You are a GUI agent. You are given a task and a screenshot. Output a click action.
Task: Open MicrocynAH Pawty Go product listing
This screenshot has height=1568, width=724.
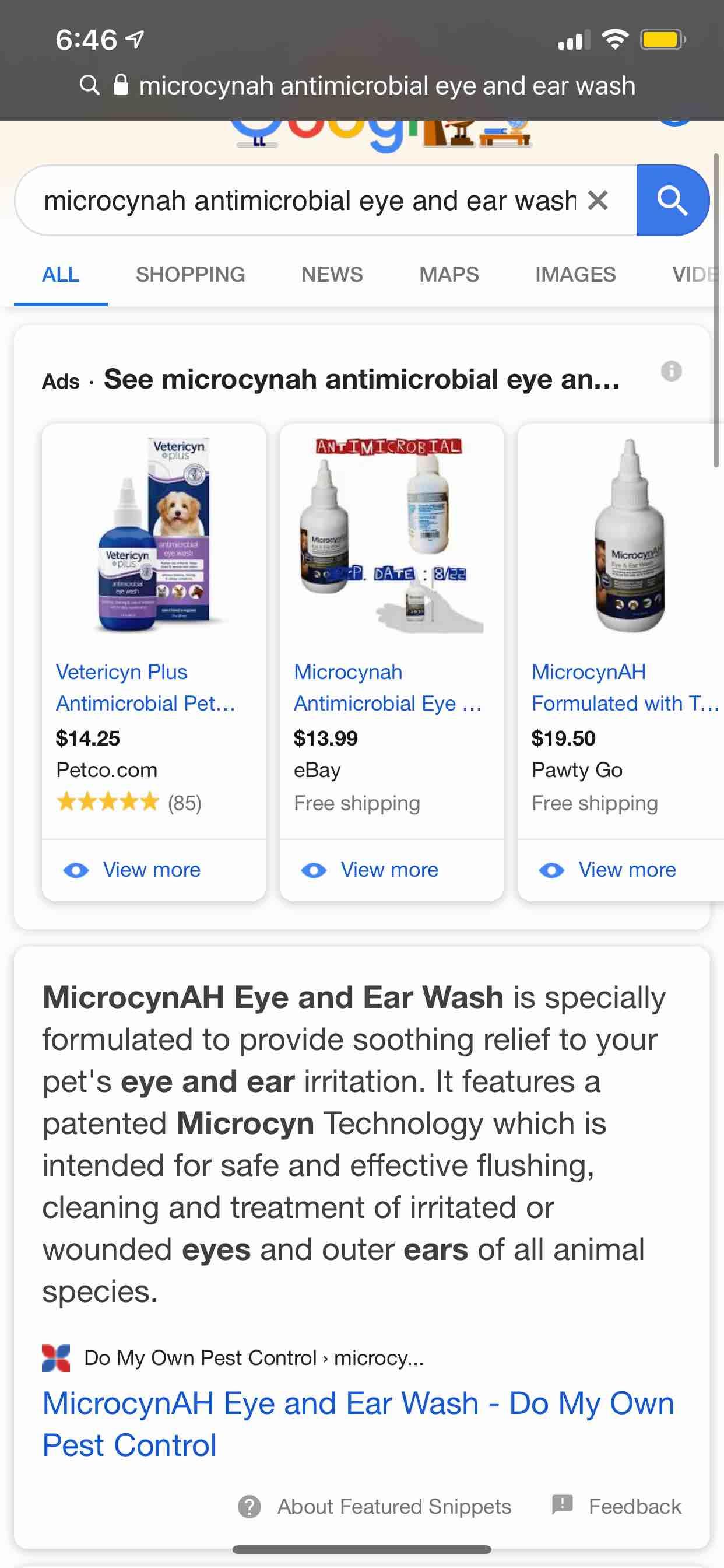click(x=624, y=688)
